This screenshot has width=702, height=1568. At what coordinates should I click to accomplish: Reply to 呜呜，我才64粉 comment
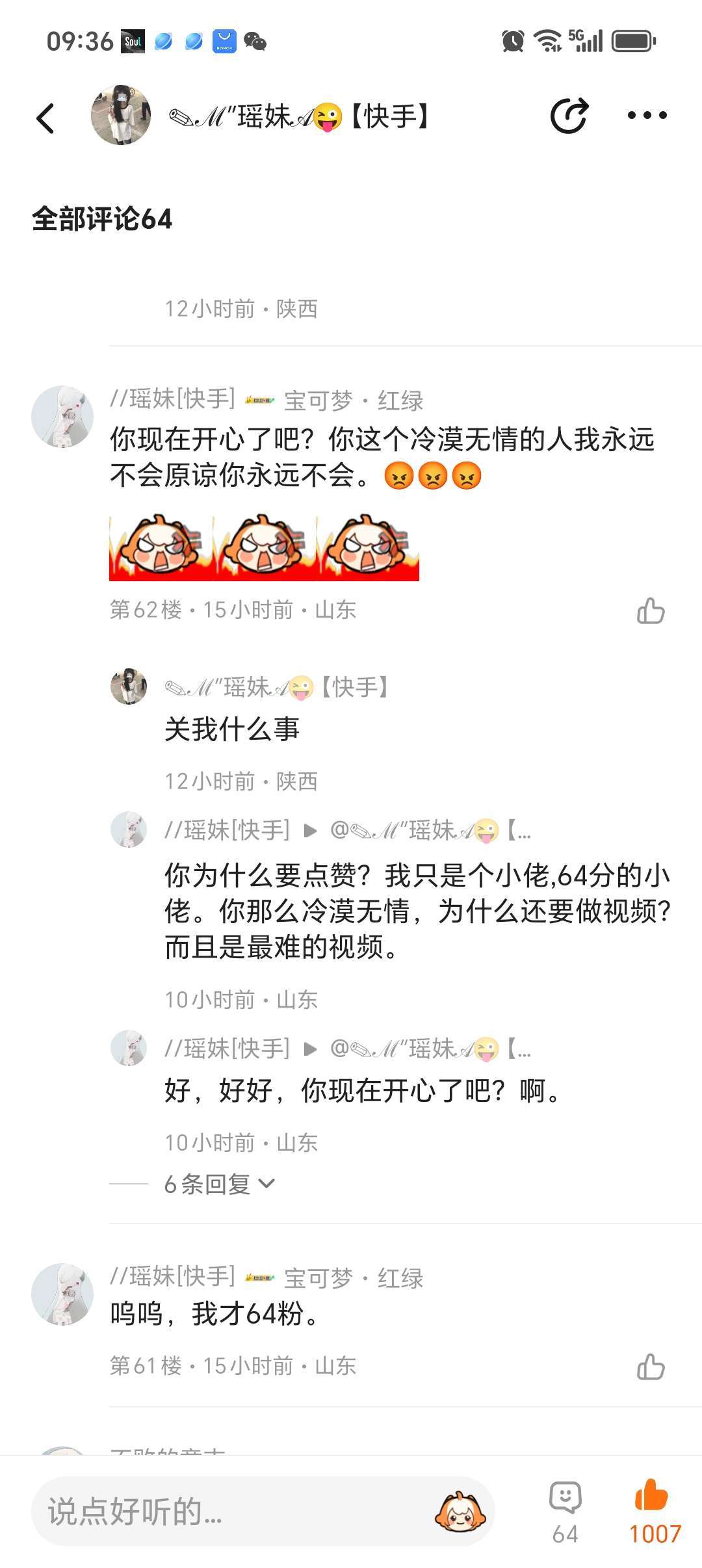[x=214, y=1314]
